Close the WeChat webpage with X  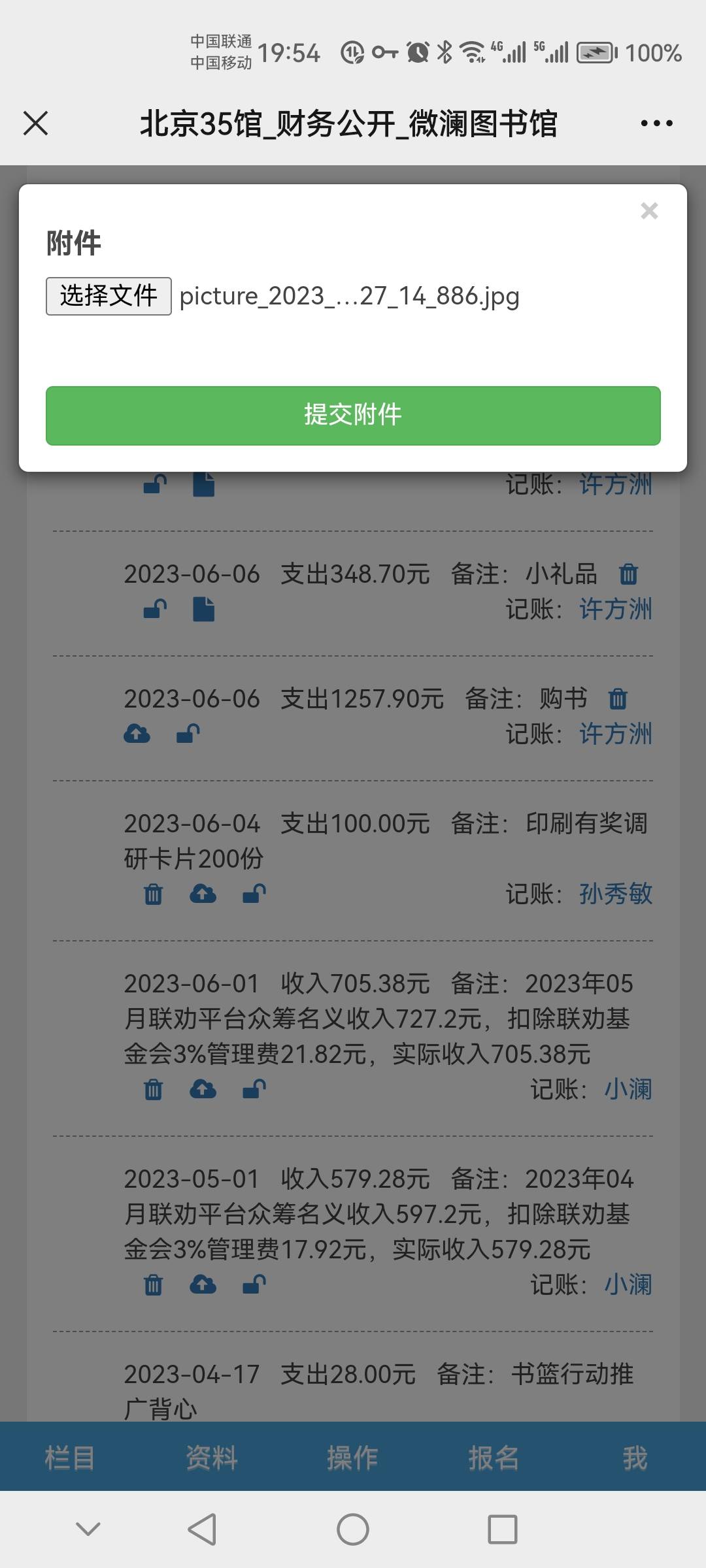pyautogui.click(x=35, y=123)
